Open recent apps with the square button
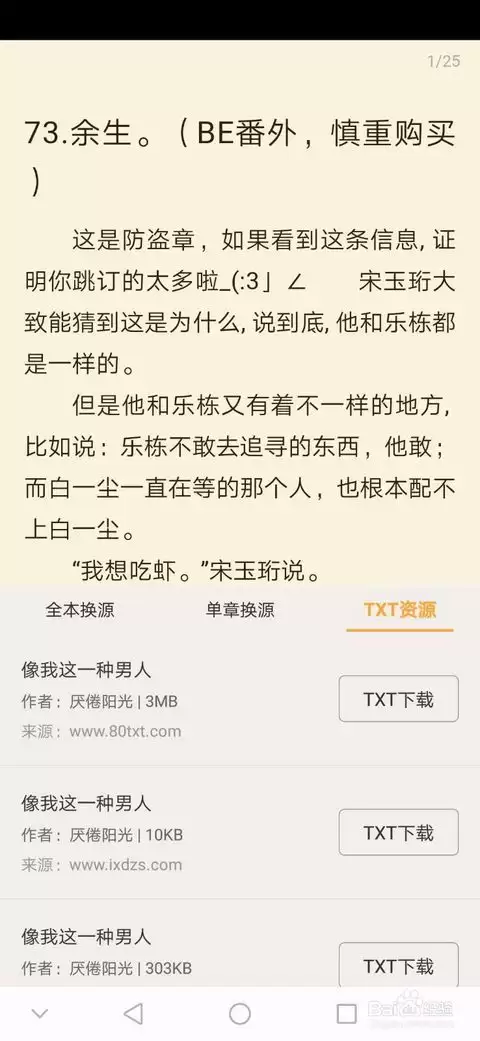The image size is (480, 1041). [x=347, y=1014]
